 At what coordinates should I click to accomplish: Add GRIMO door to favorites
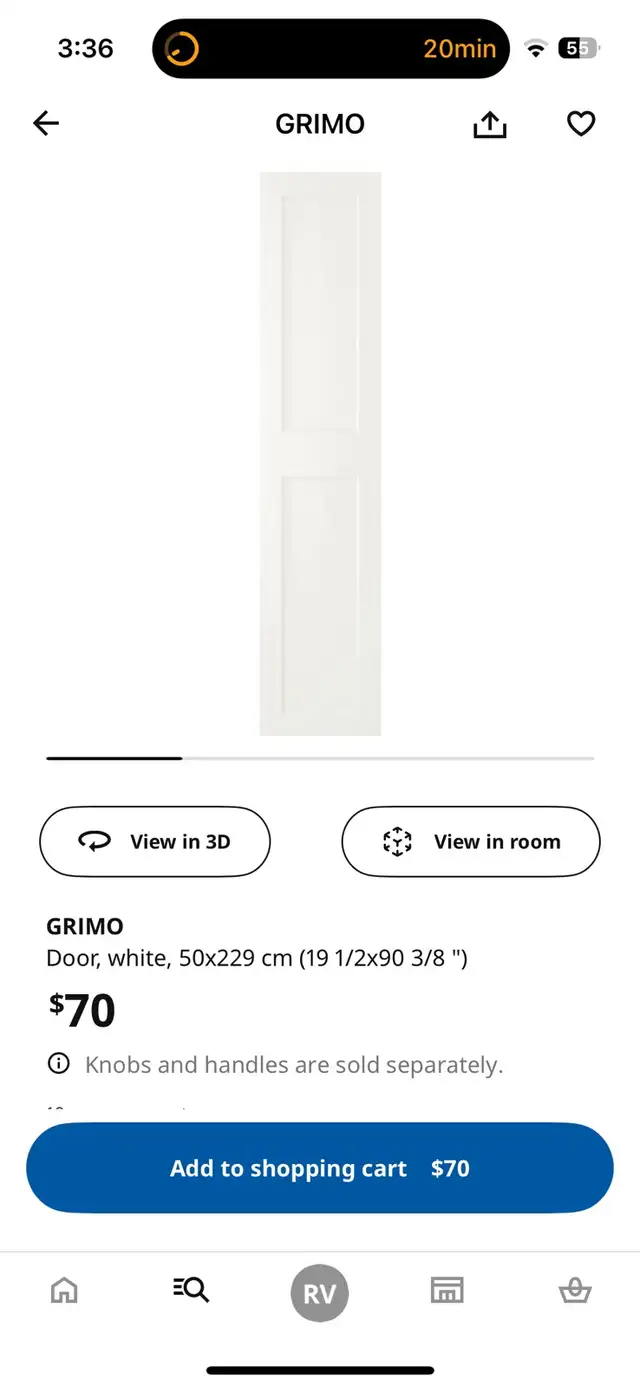click(581, 124)
